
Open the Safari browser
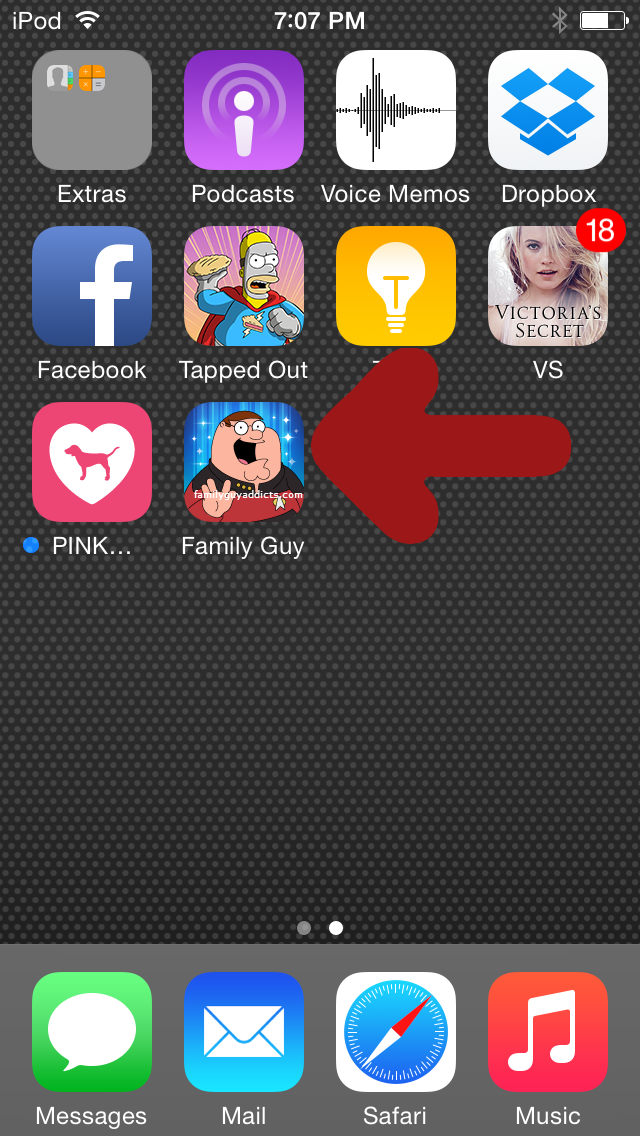coord(396,1032)
